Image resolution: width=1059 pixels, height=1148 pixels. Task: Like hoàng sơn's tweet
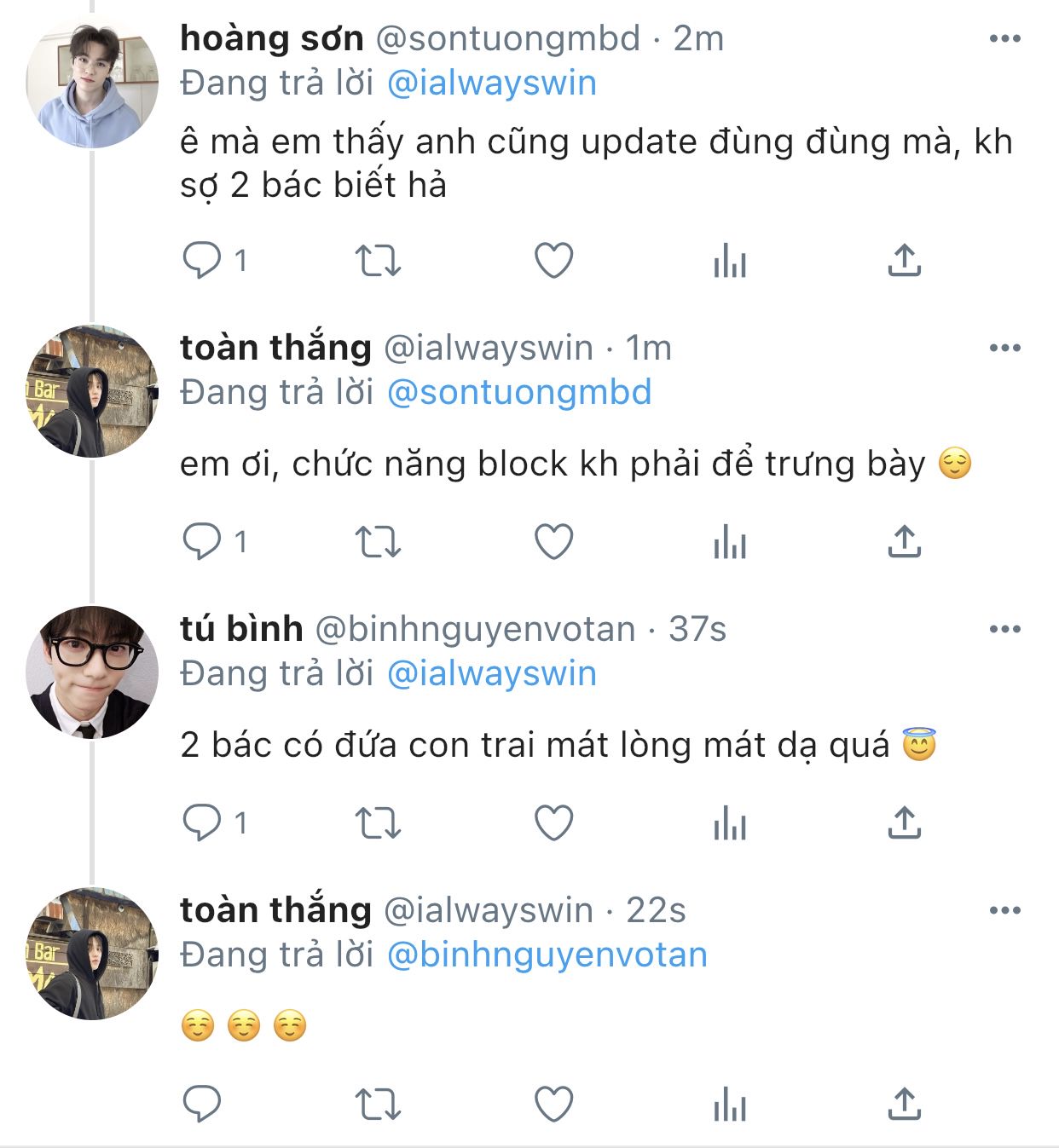tap(553, 261)
